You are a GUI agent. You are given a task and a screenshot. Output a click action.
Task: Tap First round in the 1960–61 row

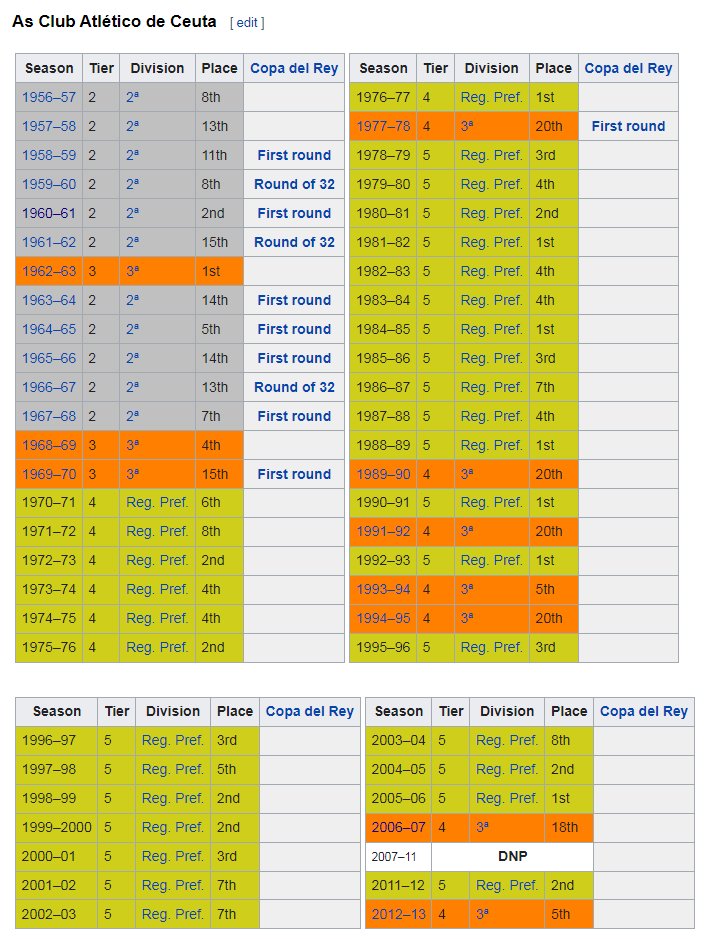click(294, 214)
